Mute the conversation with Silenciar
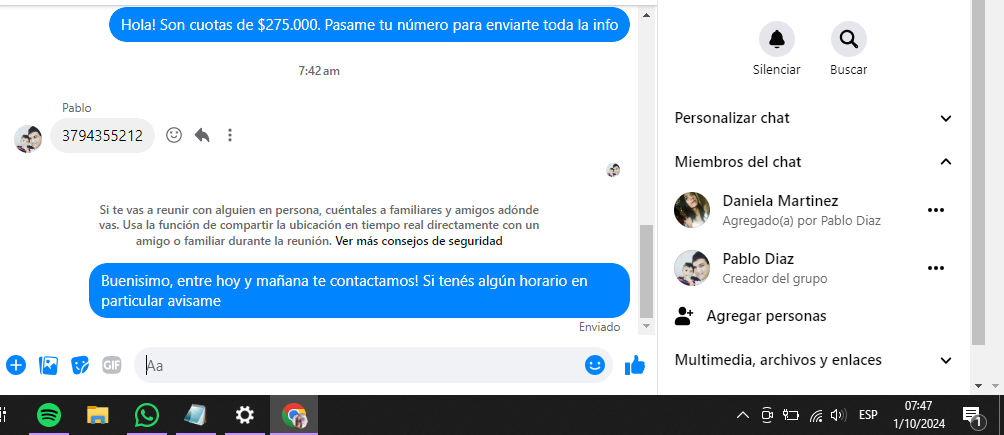 click(776, 40)
